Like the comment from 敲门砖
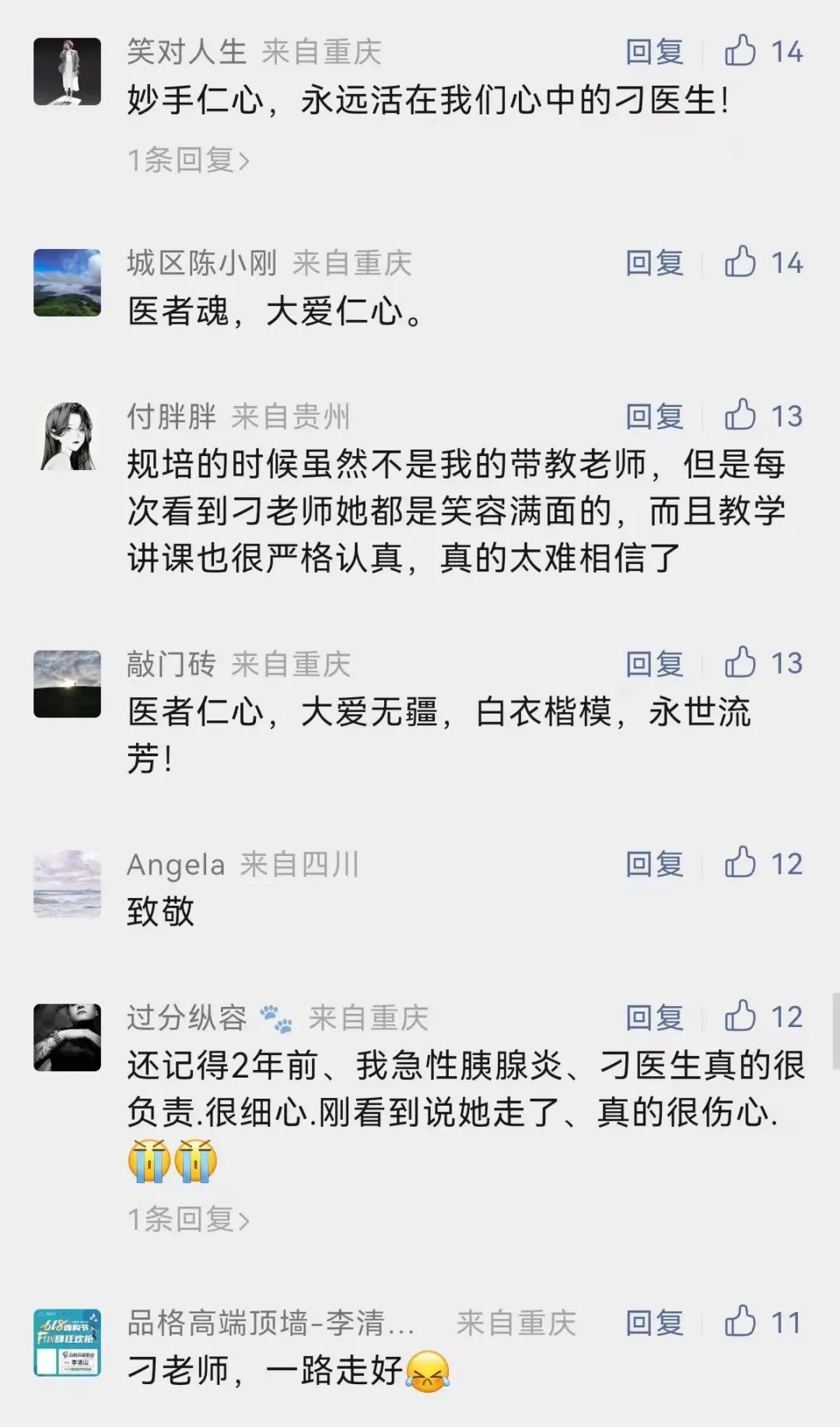 (x=740, y=663)
